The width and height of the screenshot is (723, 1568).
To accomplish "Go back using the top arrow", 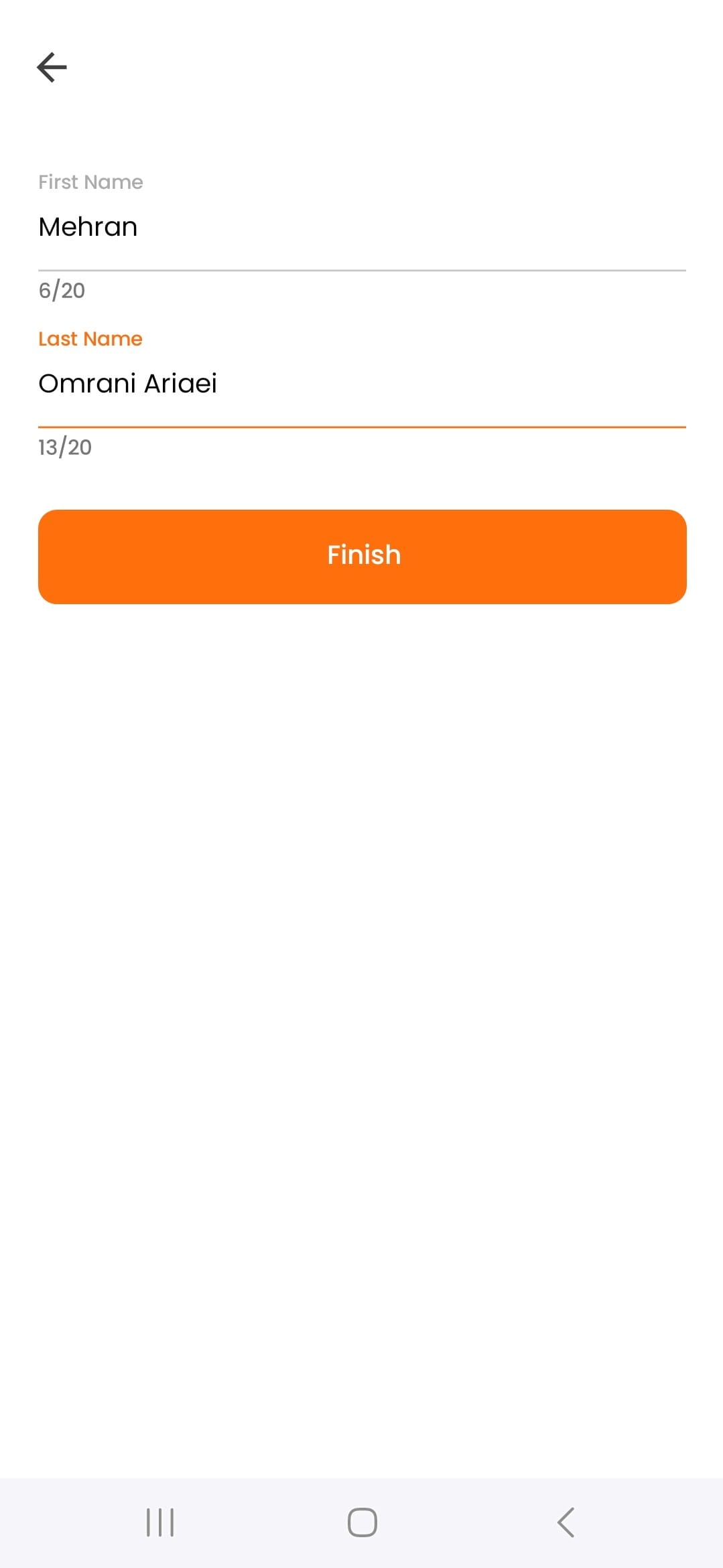I will click(x=52, y=68).
